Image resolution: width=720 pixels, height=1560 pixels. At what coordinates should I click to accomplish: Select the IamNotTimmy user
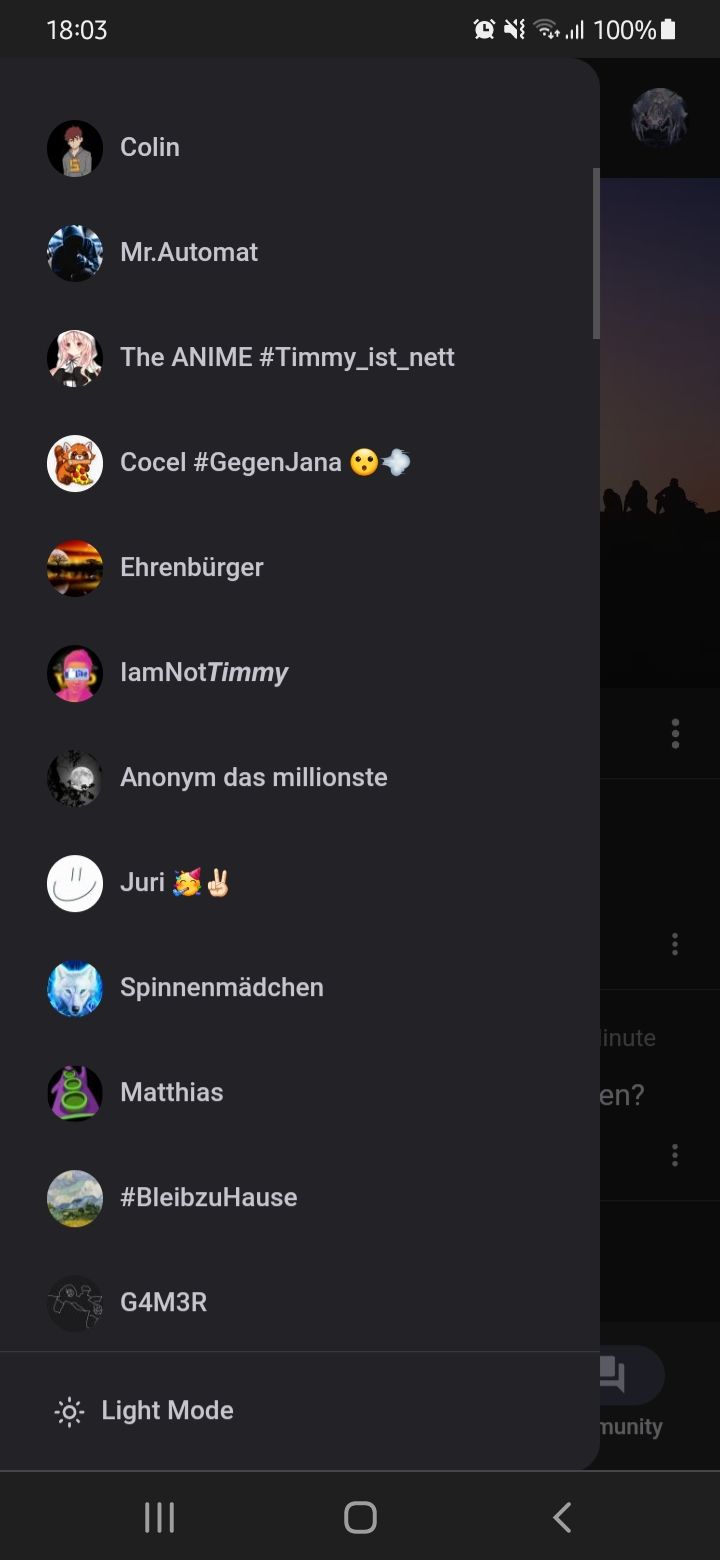(204, 673)
